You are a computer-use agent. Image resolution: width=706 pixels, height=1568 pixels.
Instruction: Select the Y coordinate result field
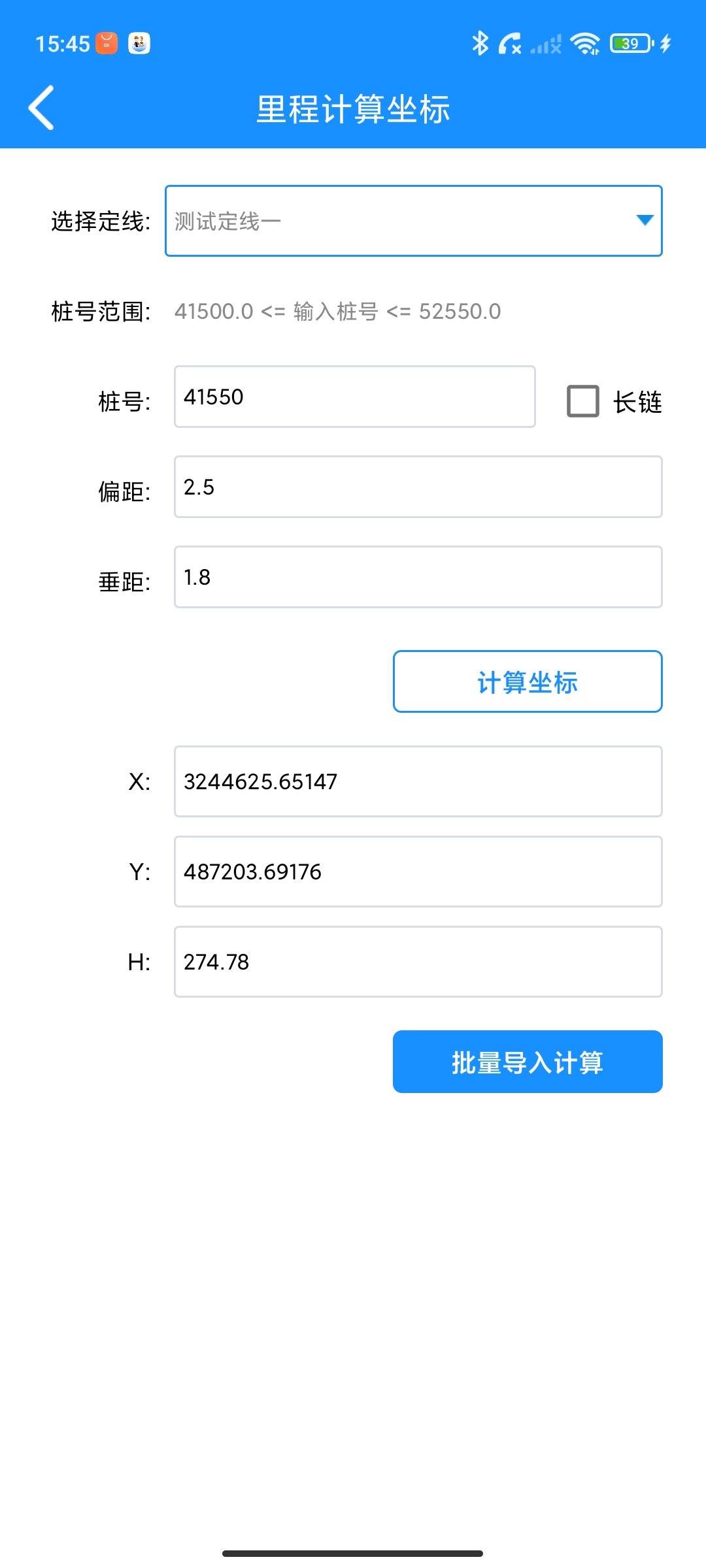(x=418, y=872)
